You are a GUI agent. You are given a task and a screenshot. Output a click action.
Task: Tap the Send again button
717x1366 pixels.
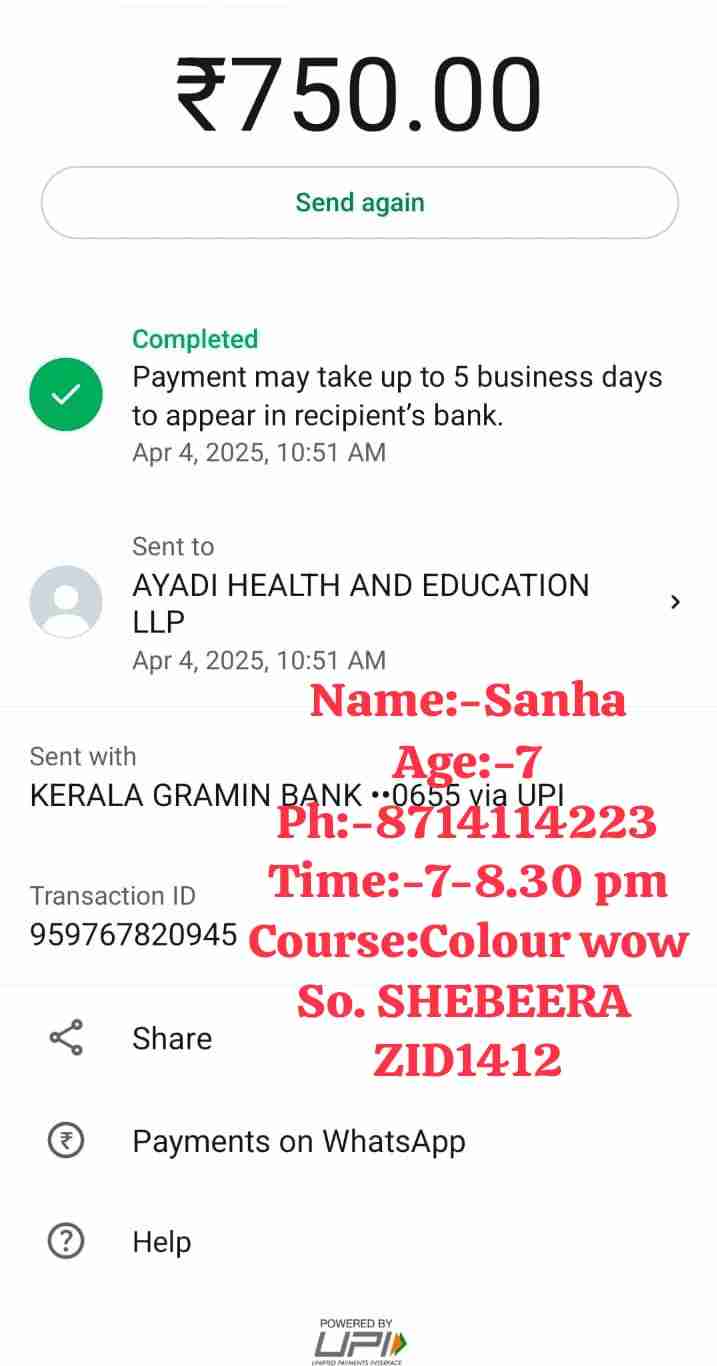(x=359, y=203)
